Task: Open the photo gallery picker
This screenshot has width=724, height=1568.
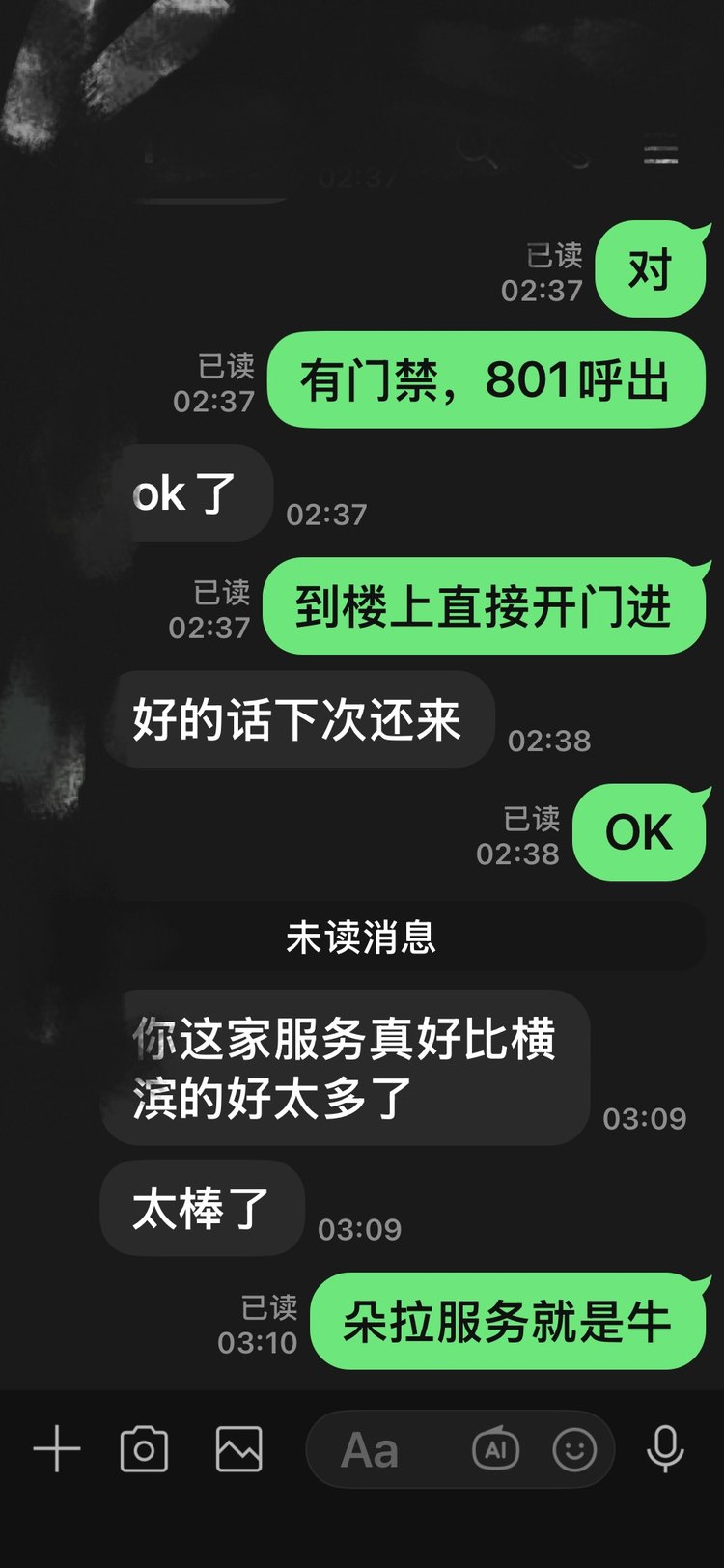Action: pyautogui.click(x=238, y=1449)
